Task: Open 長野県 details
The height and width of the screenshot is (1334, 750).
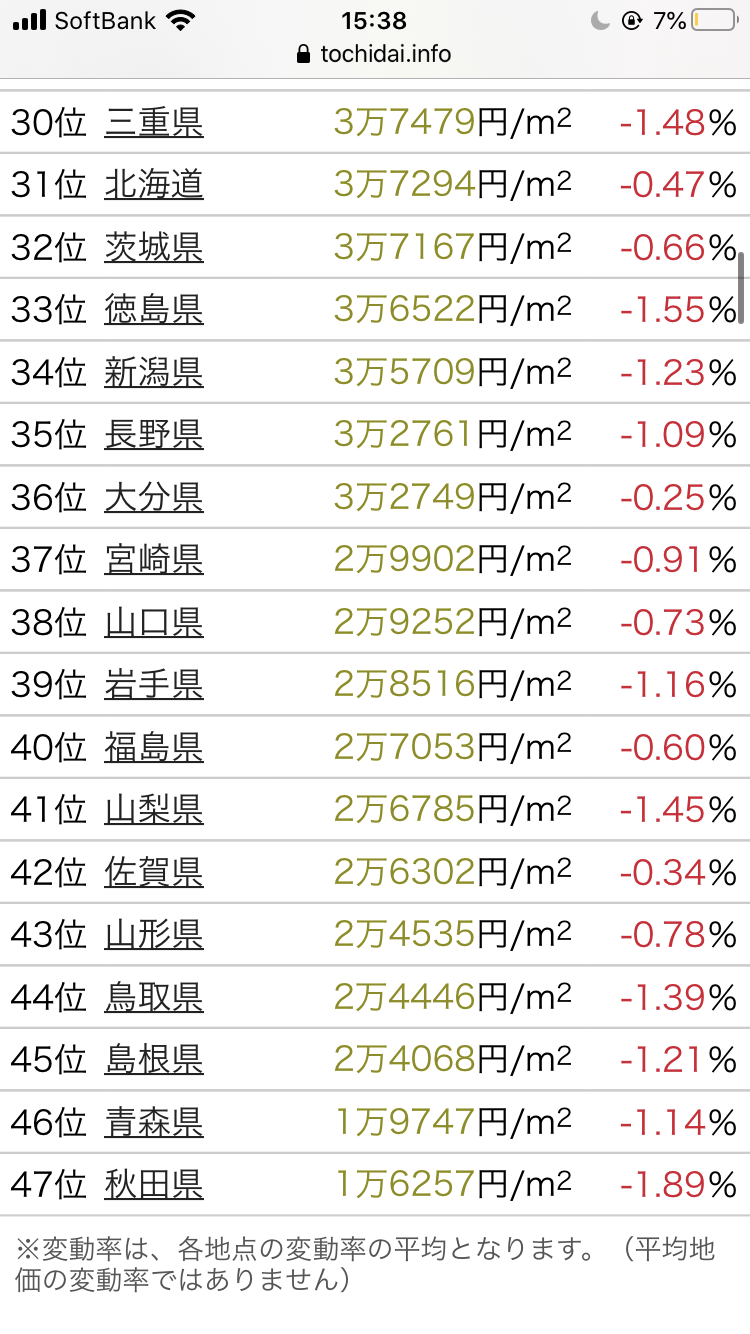Action: point(154,435)
